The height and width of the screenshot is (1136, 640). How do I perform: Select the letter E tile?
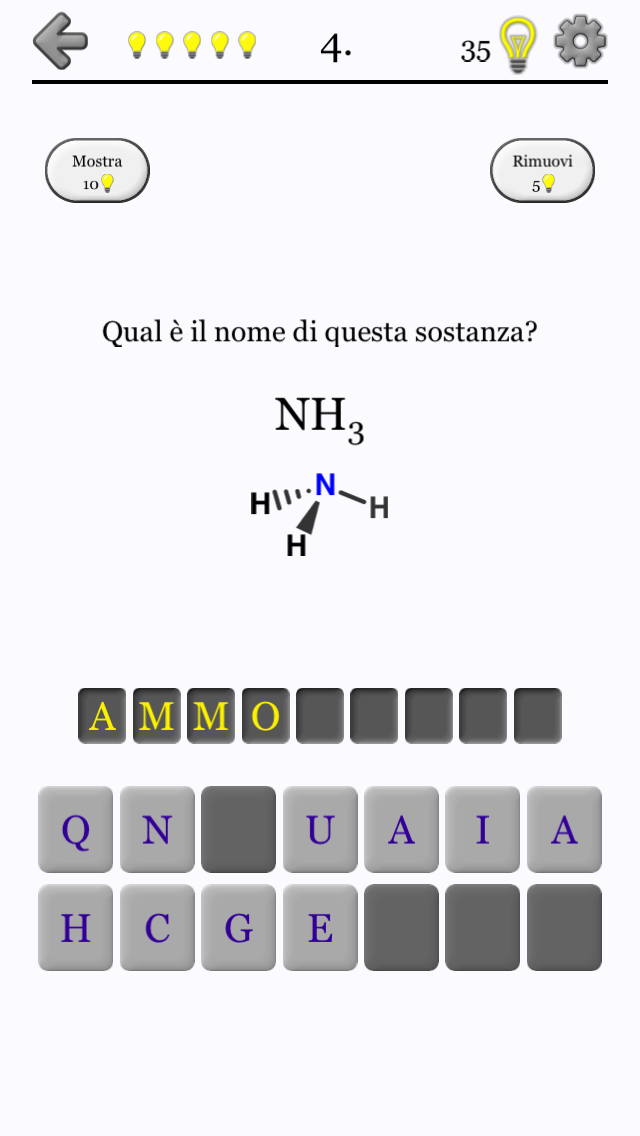point(320,927)
